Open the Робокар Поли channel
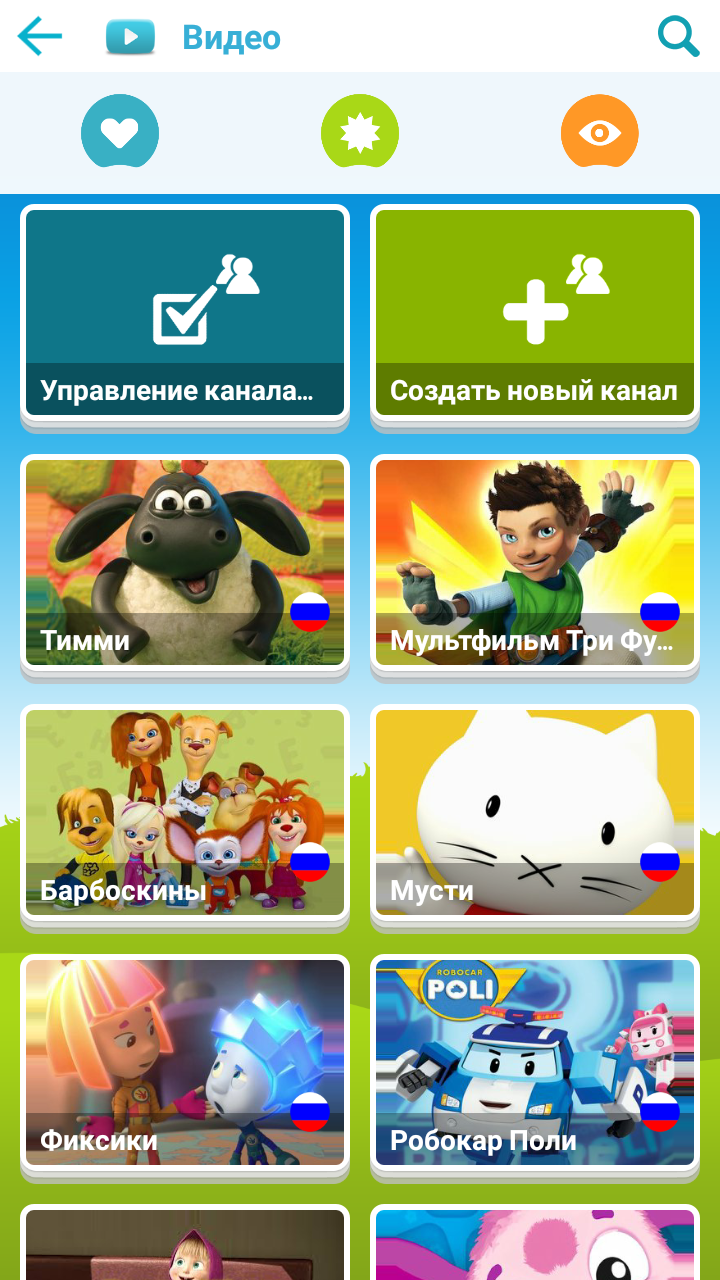Viewport: 720px width, 1280px height. (535, 1063)
